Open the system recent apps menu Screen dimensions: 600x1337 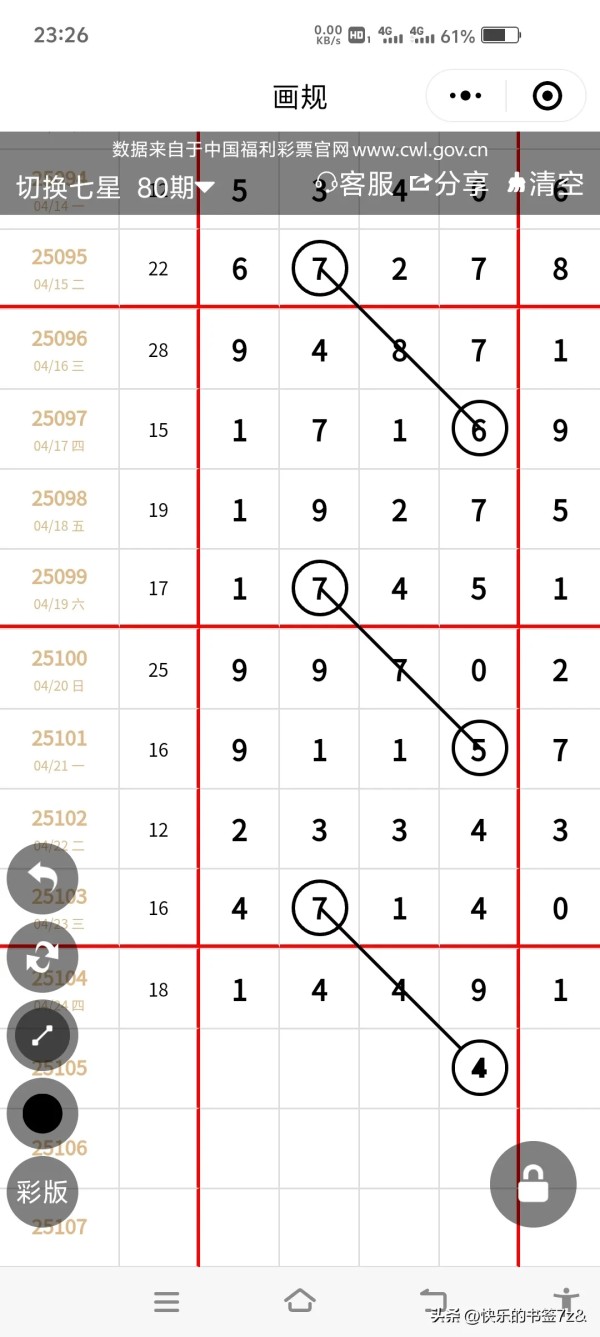pyautogui.click(x=167, y=1301)
